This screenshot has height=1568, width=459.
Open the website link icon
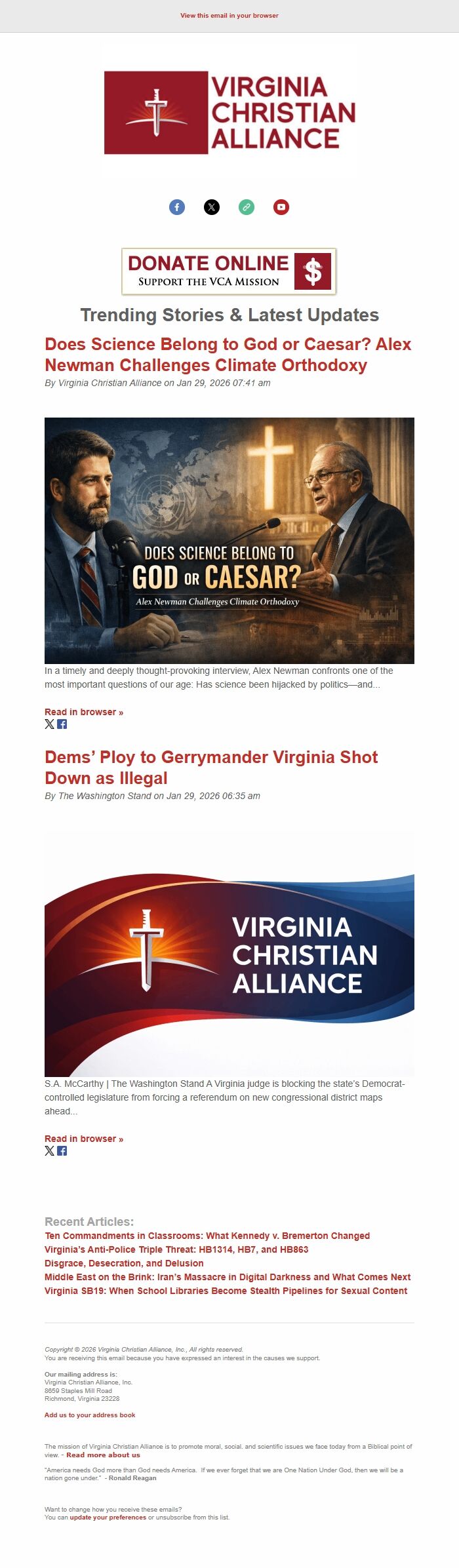click(x=247, y=207)
